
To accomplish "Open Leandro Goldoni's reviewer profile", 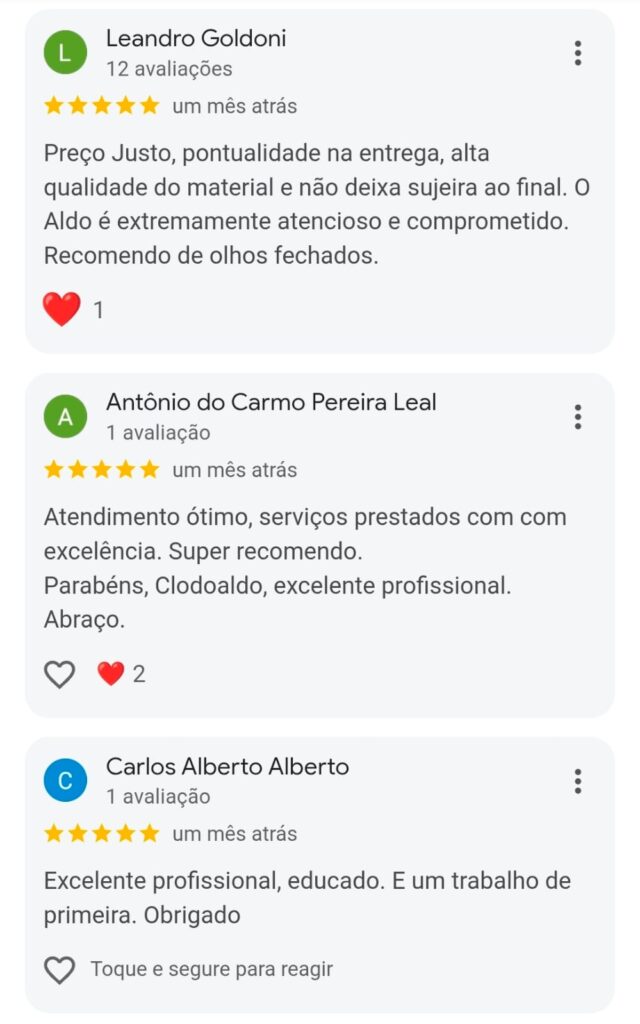I will pyautogui.click(x=196, y=39).
